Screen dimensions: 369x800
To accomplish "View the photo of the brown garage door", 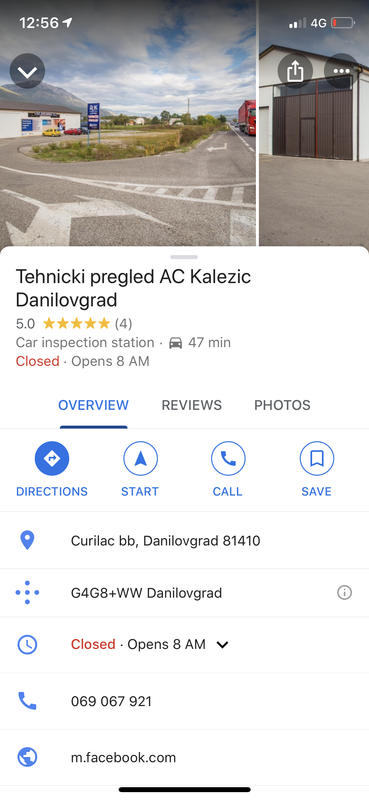I will coord(314,123).
